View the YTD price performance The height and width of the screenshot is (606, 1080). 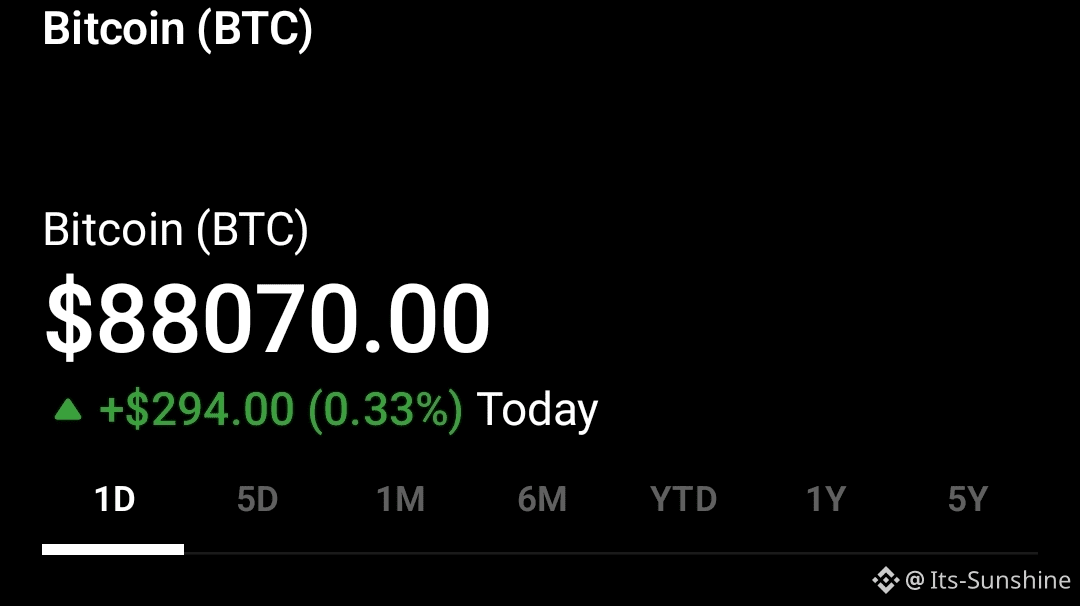684,499
